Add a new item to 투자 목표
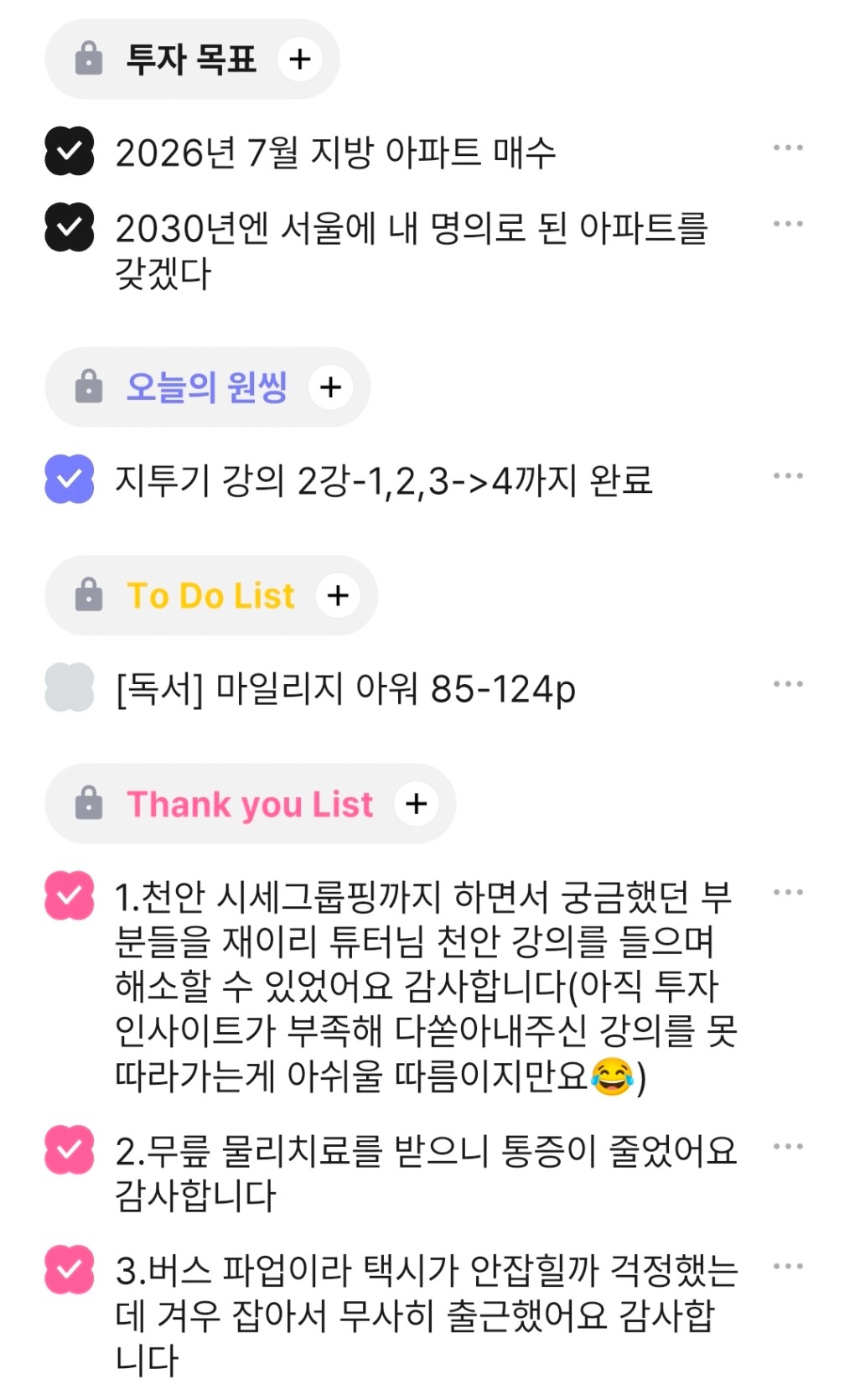 point(299,59)
